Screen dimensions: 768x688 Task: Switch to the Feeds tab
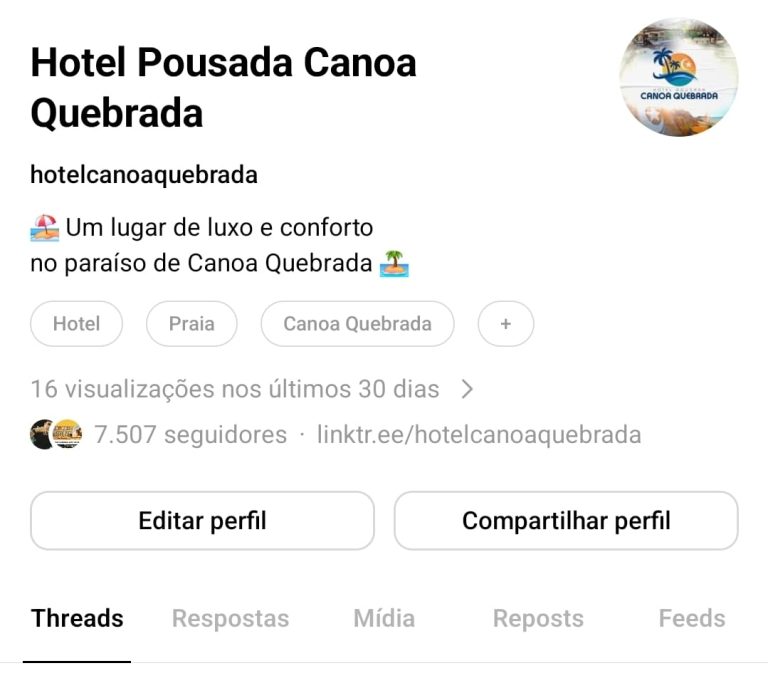pos(691,619)
